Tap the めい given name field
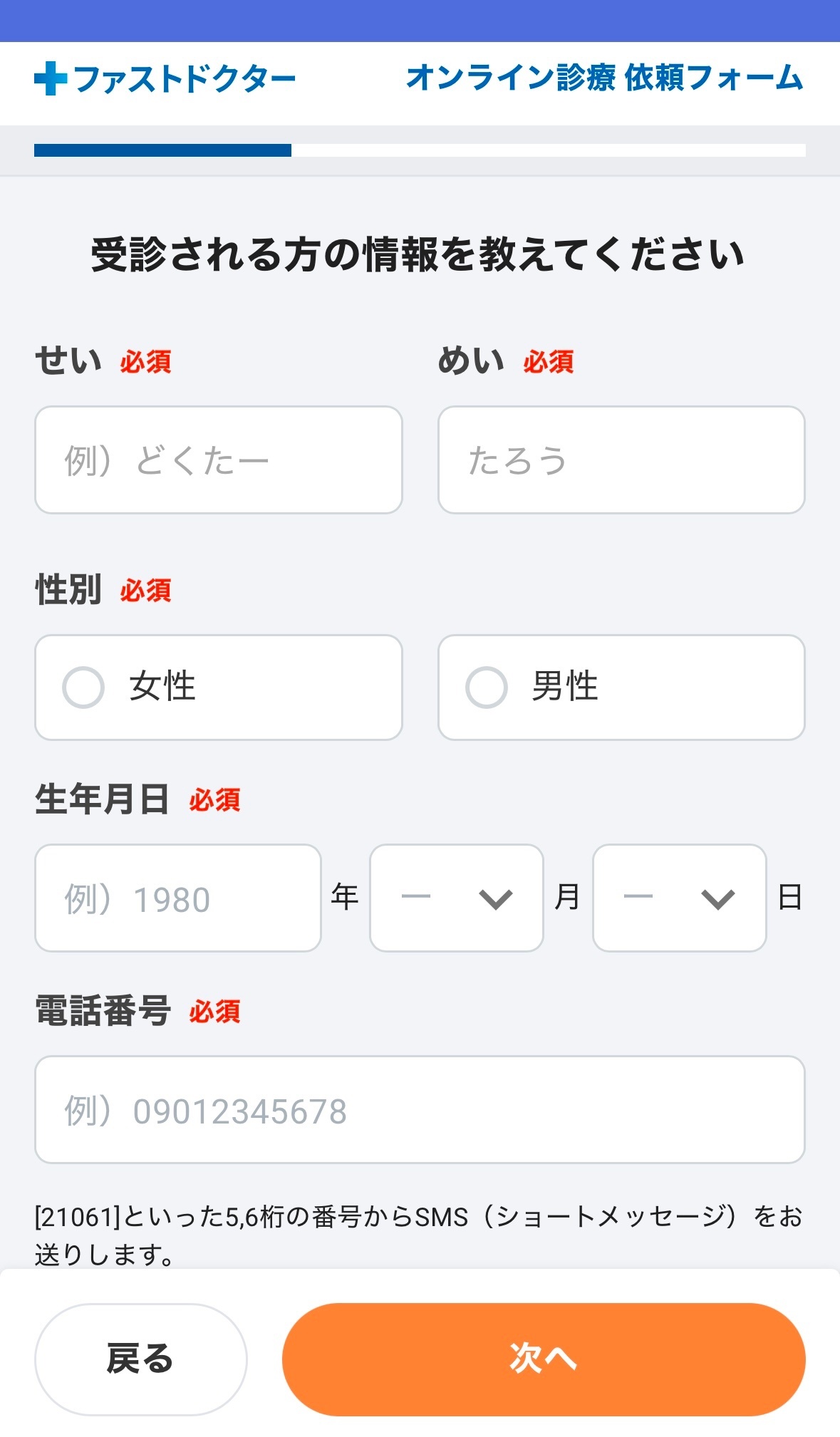840x1437 pixels. [621, 460]
